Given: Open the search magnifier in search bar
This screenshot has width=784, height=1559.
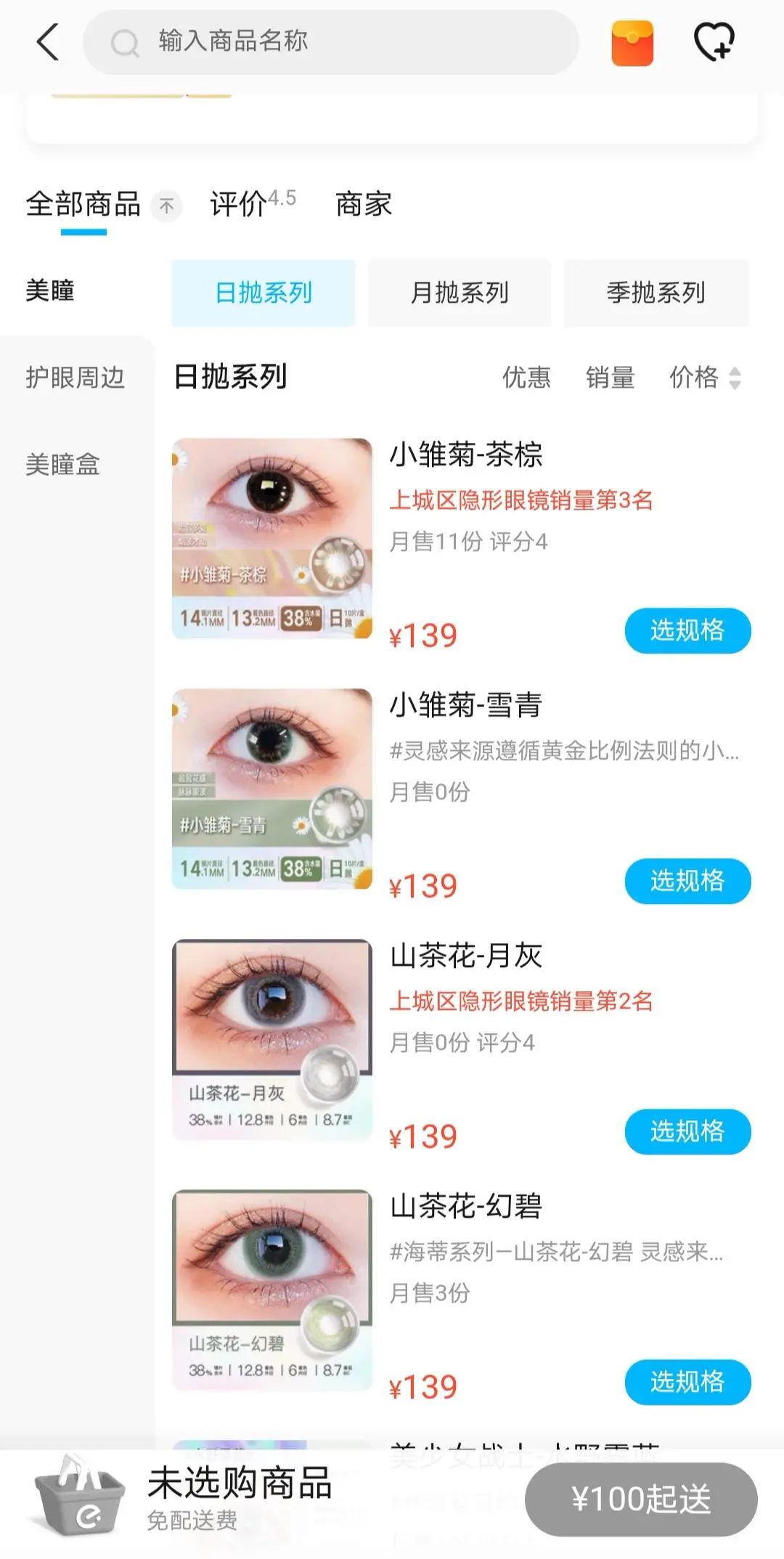Looking at the screenshot, I should click(x=125, y=42).
